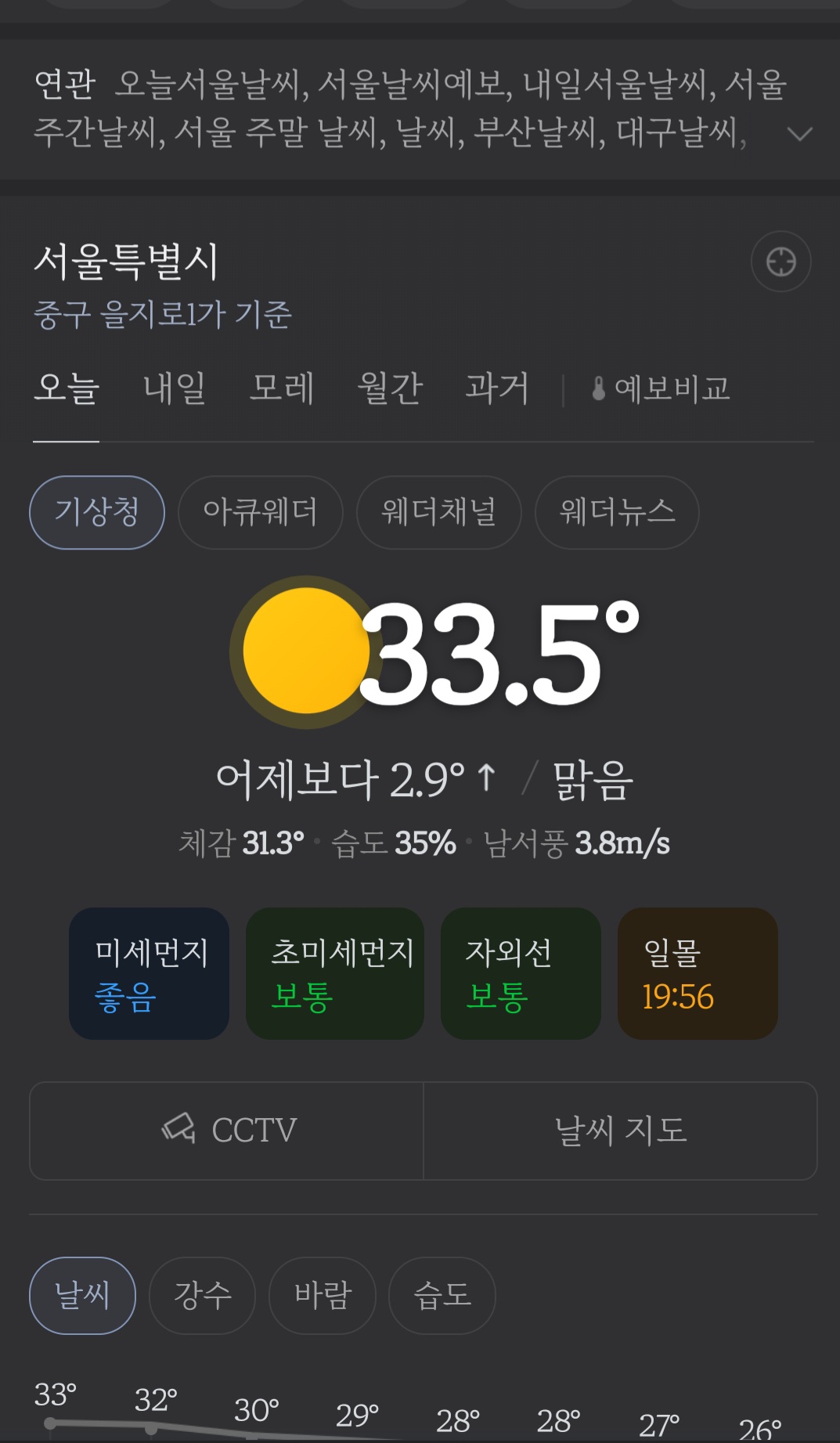Open the 미세먼지 card
The width and height of the screenshot is (840, 1443).
[x=149, y=973]
